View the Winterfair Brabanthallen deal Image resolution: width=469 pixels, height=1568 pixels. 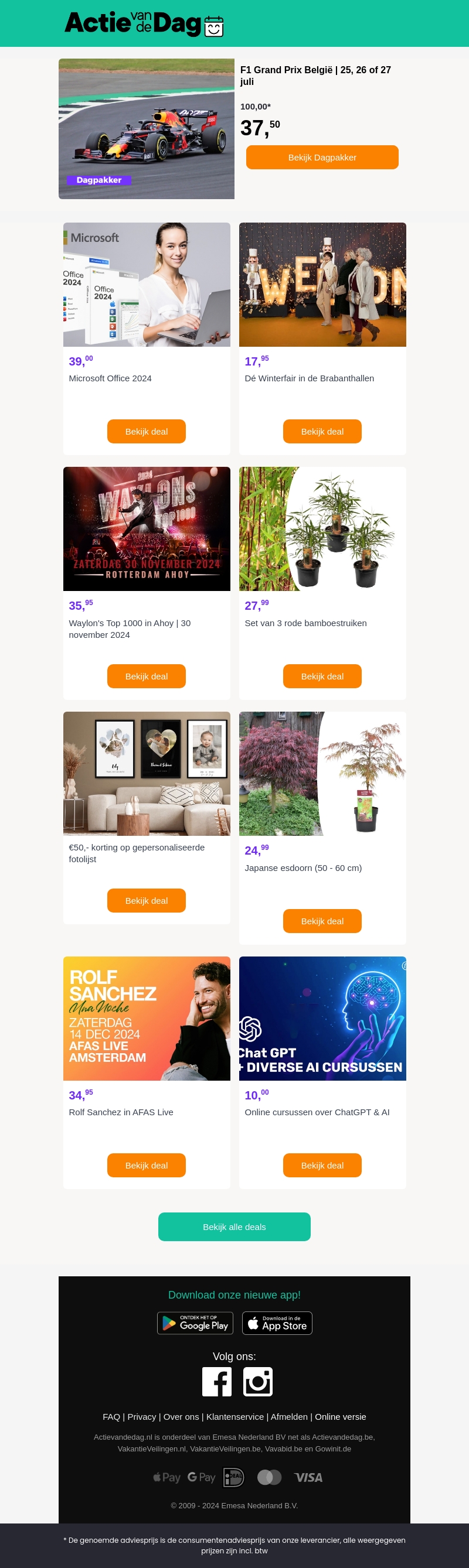pos(322,432)
